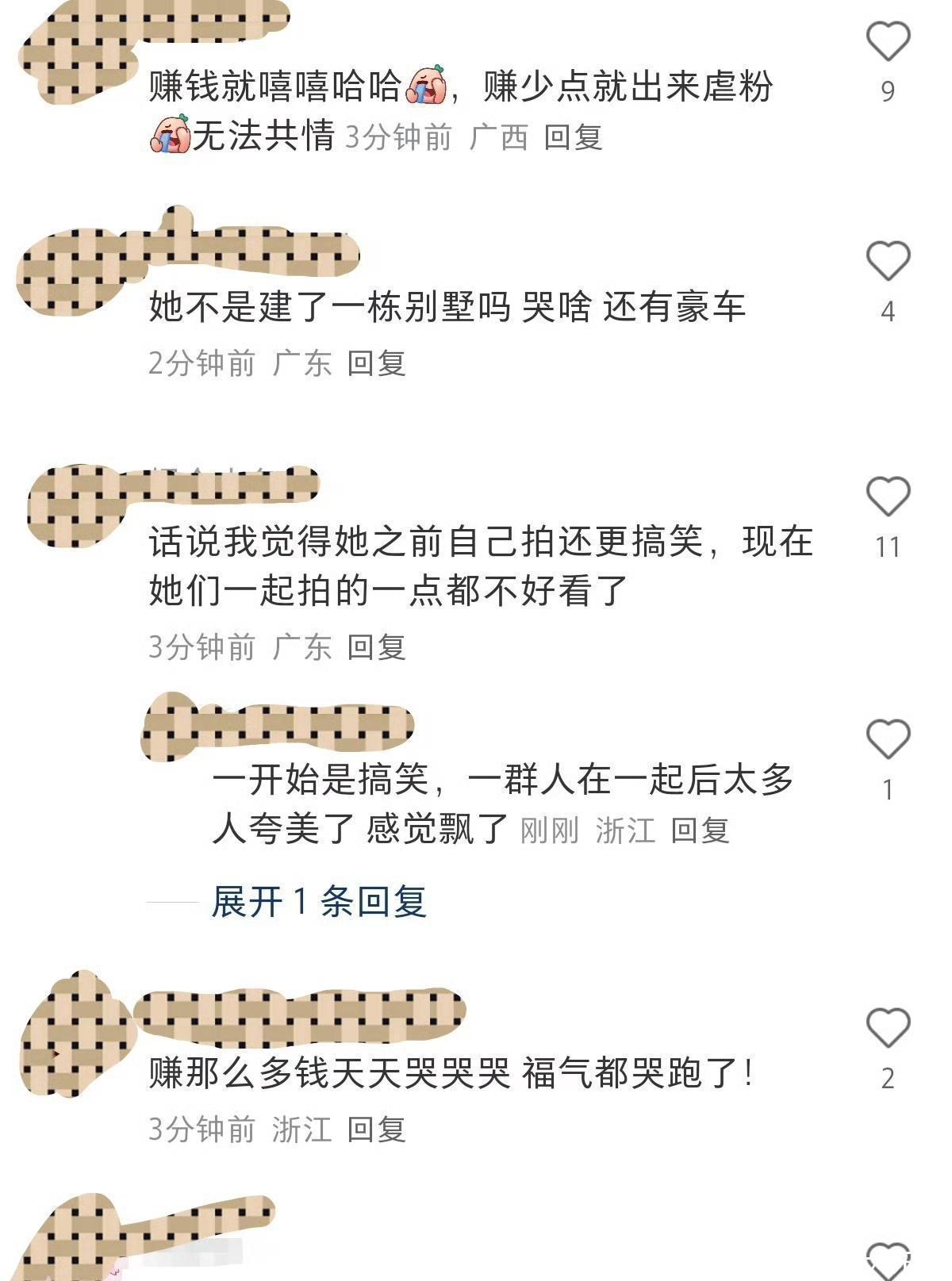952x1281 pixels.
Task: Reply to the comment '无法共情' from 广西
Action: click(x=573, y=137)
